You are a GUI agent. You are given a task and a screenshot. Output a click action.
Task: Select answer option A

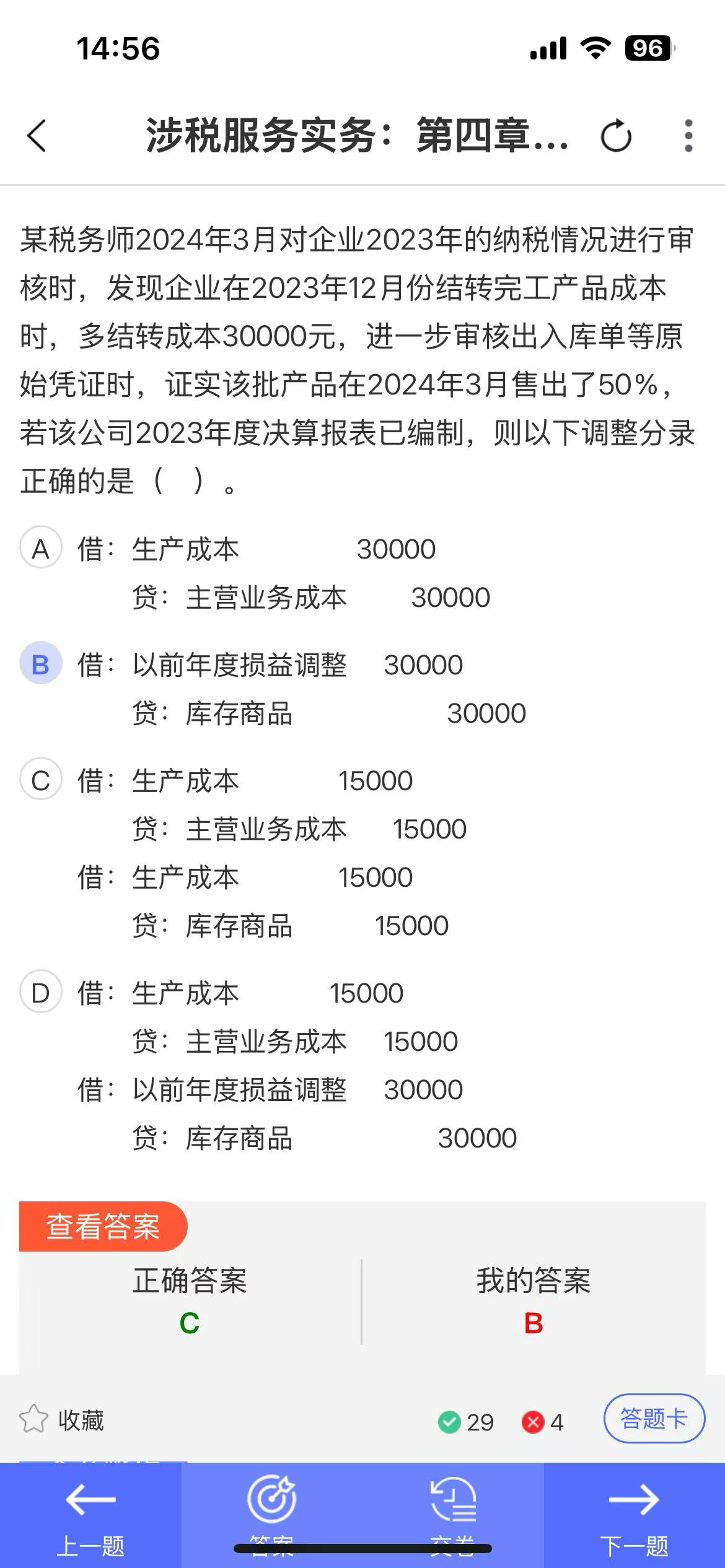point(41,549)
